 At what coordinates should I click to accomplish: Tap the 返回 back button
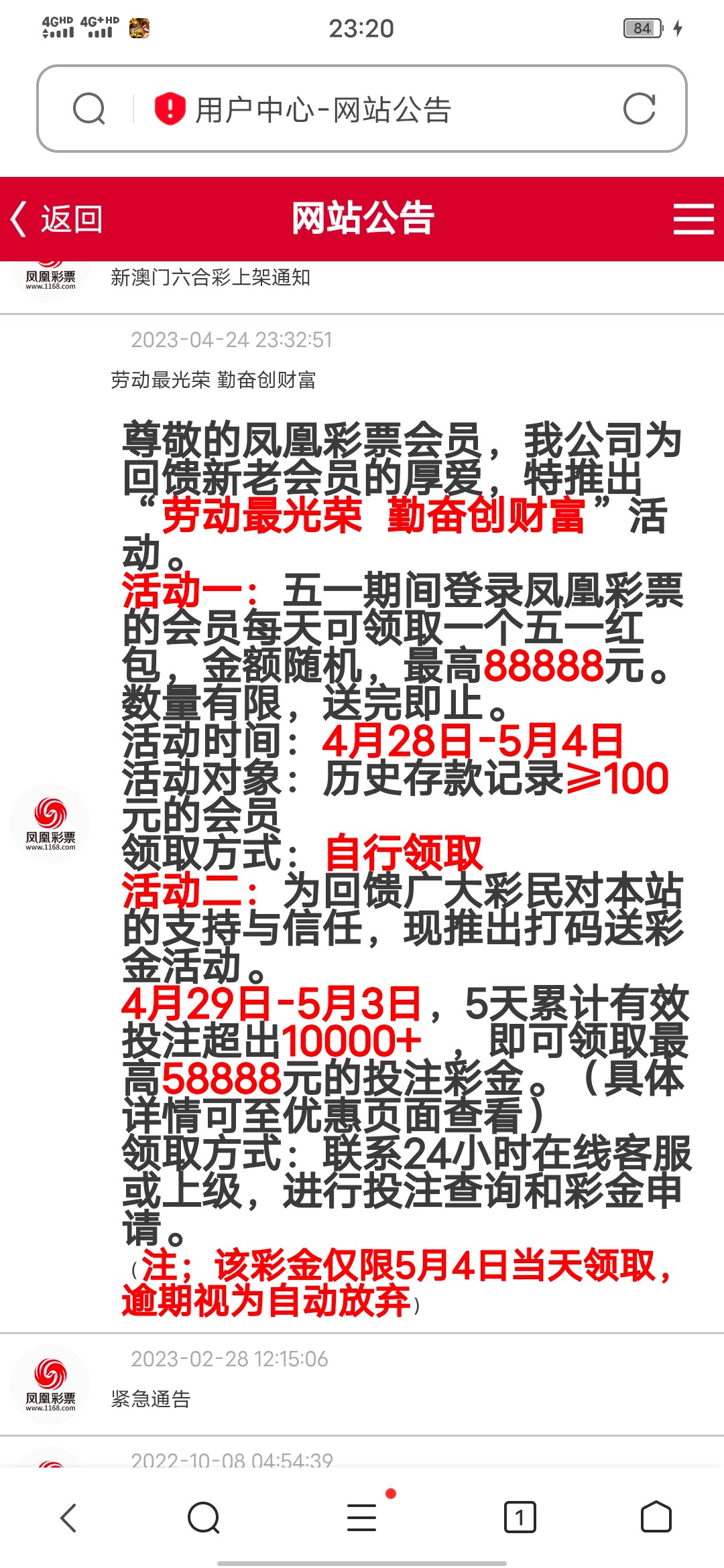[x=57, y=219]
